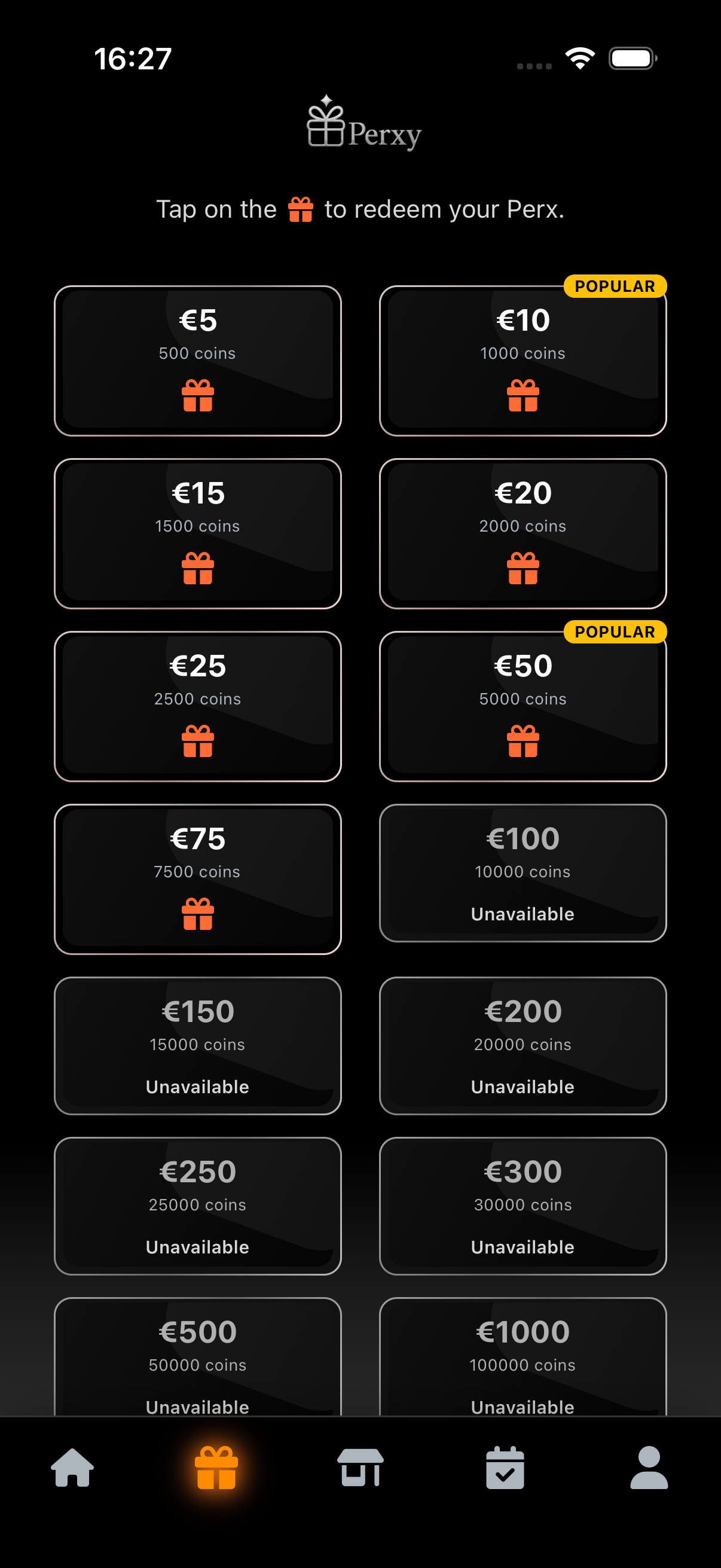Go to the home tab
Image resolution: width=721 pixels, height=1568 pixels.
(x=72, y=1467)
